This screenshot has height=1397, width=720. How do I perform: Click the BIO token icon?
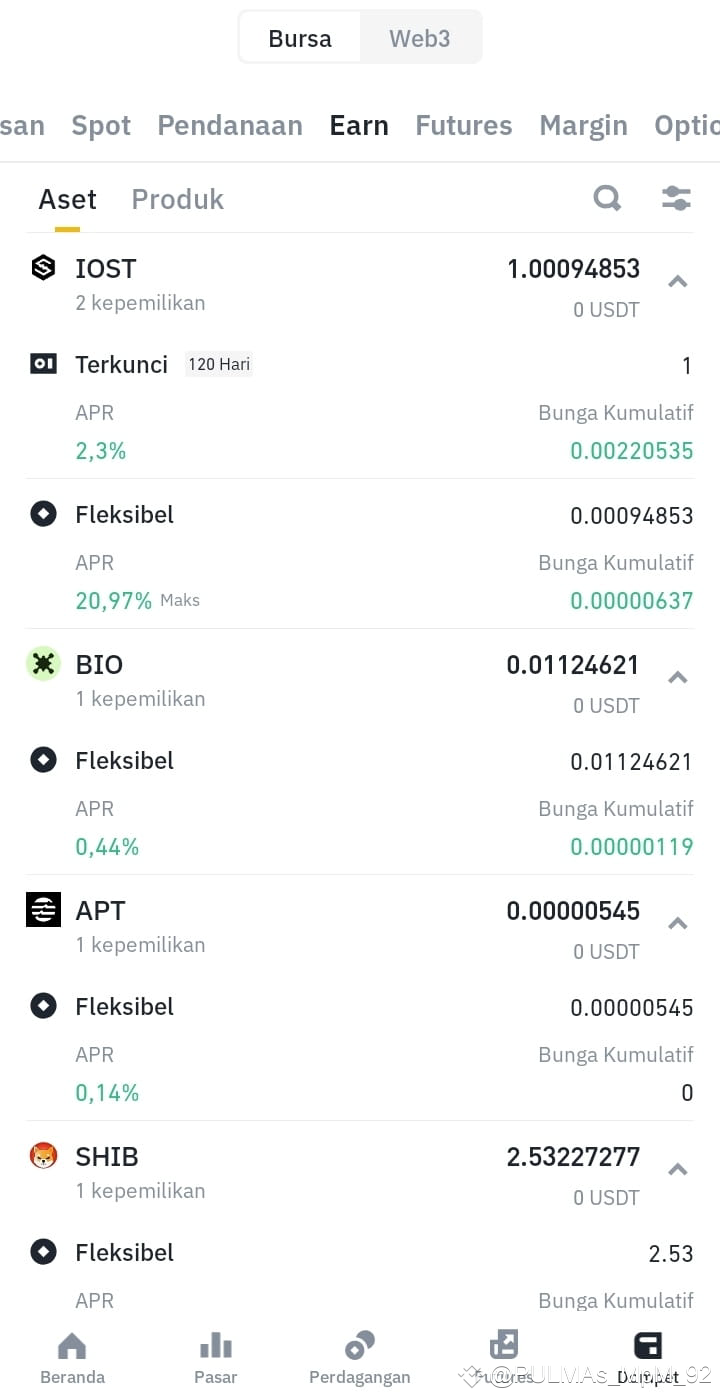(43, 664)
